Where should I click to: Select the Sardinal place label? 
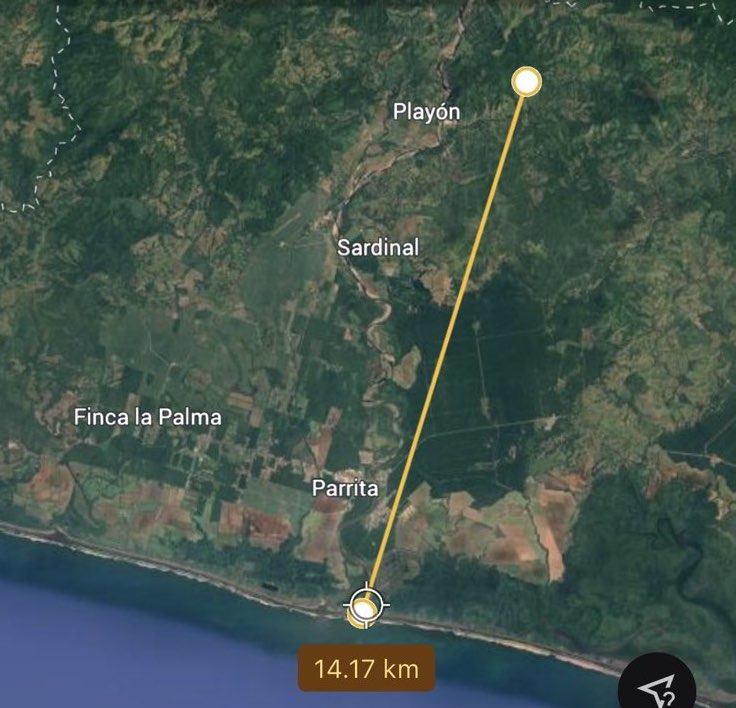coord(377,248)
